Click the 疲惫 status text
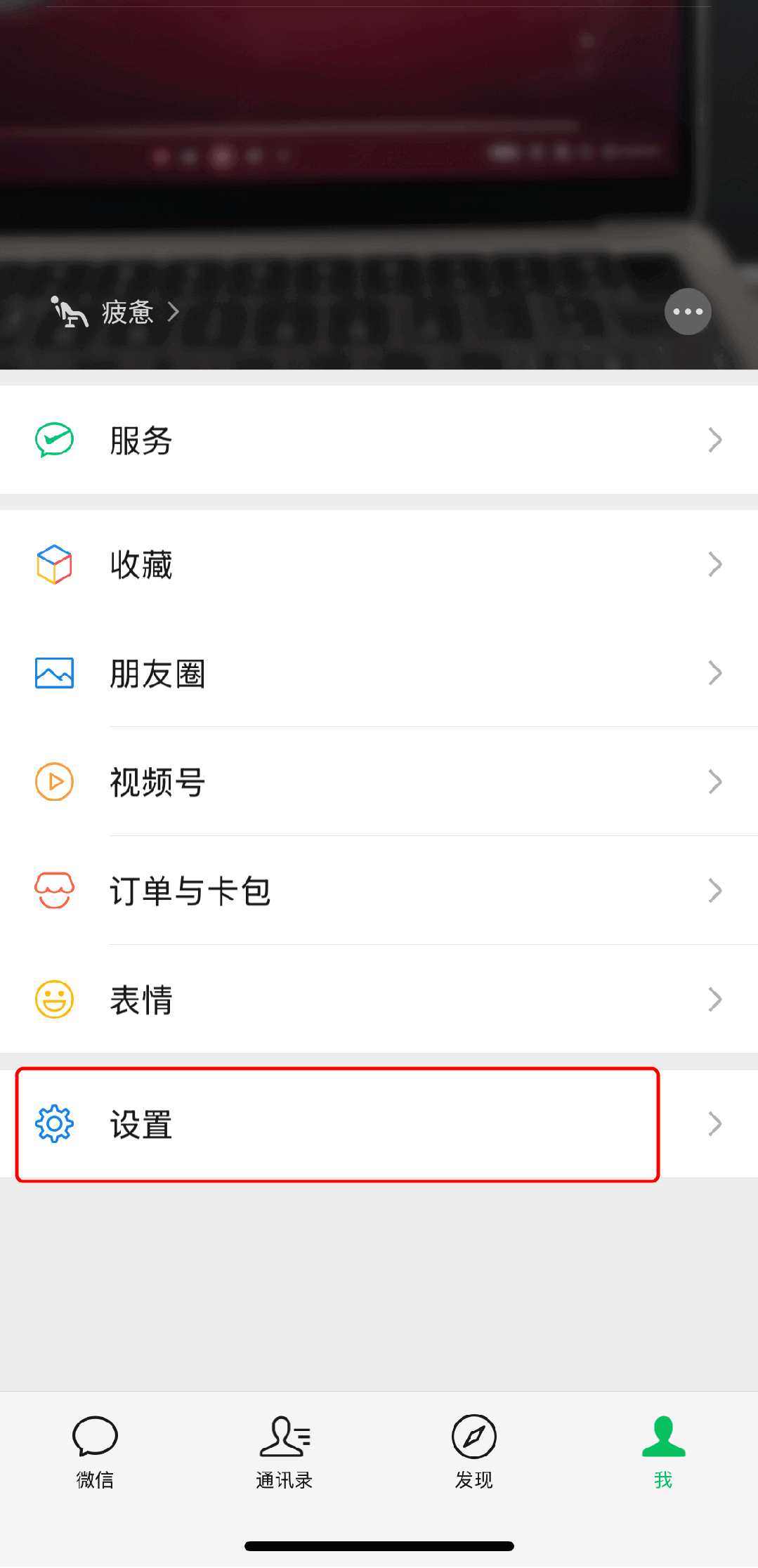 [x=127, y=311]
